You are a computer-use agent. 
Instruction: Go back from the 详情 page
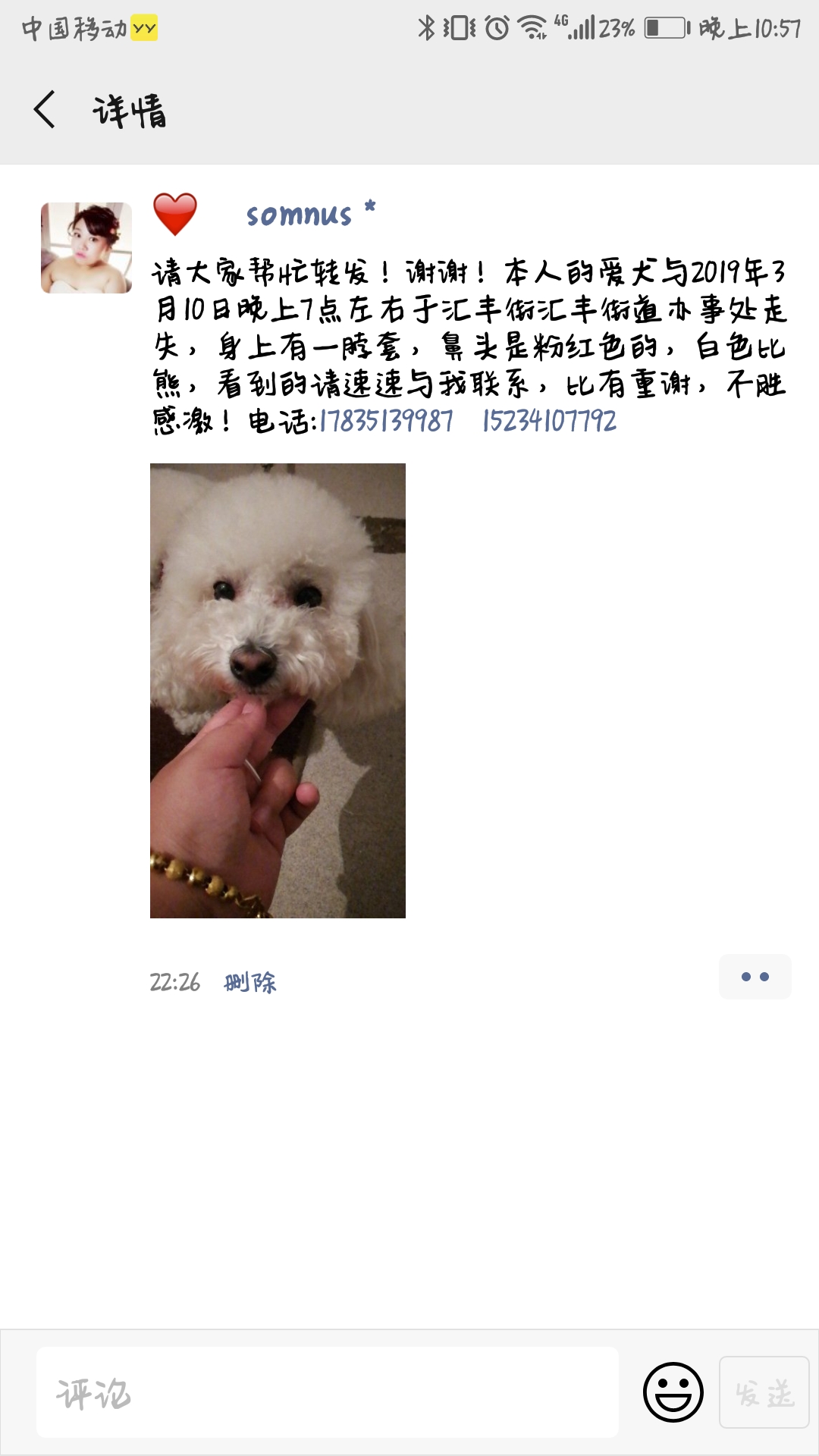pyautogui.click(x=45, y=110)
